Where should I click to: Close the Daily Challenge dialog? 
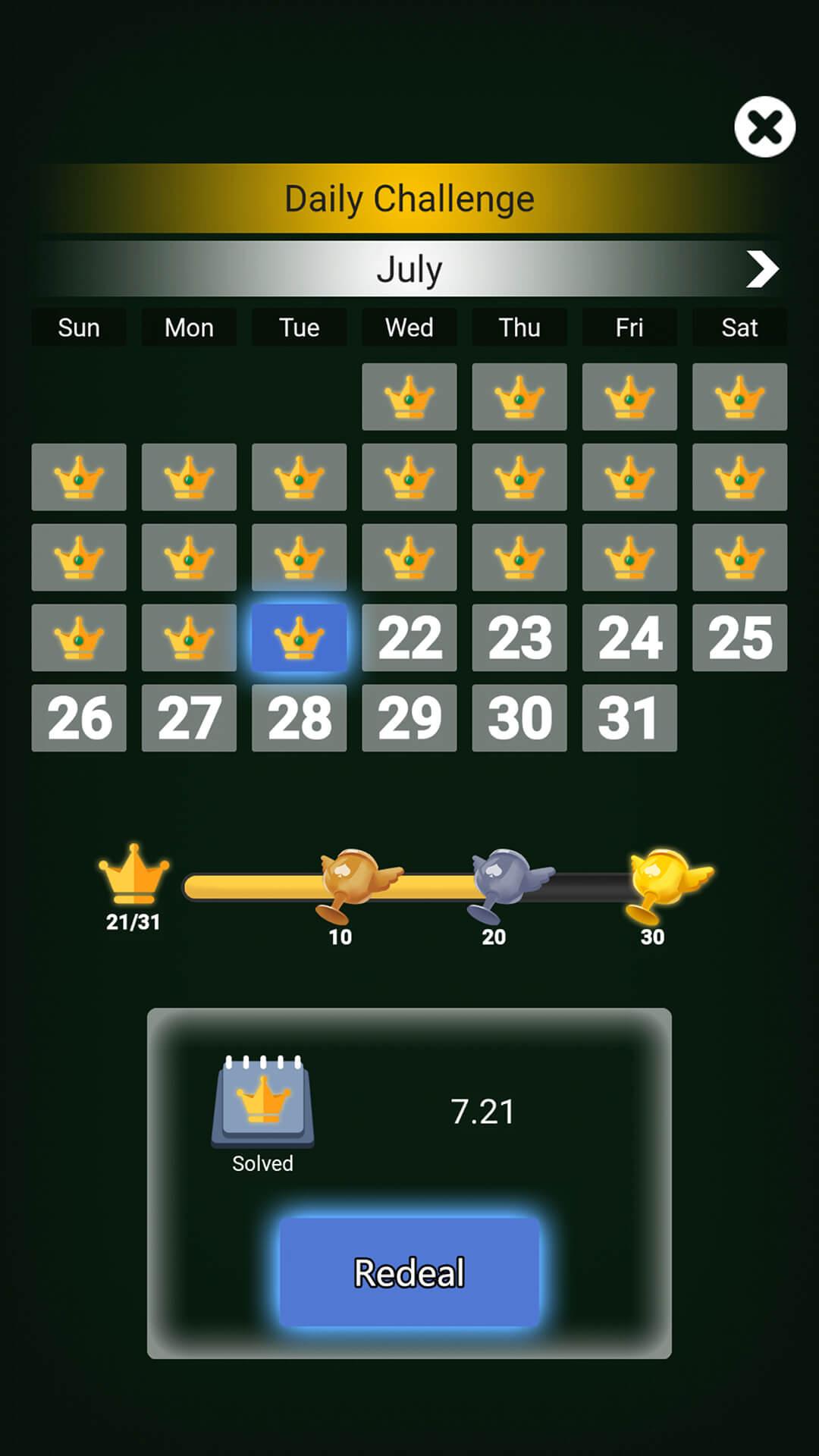(764, 127)
